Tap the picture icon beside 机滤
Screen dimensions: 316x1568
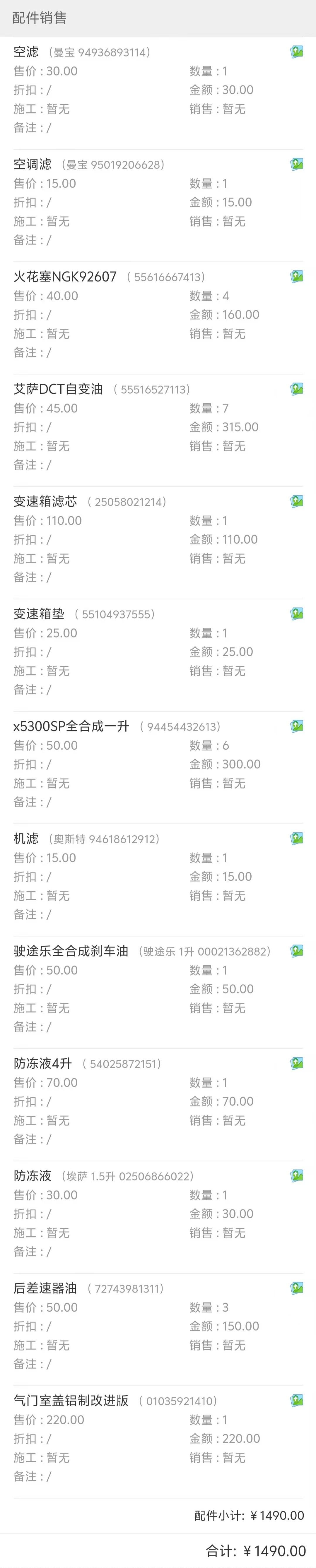pyautogui.click(x=296, y=839)
